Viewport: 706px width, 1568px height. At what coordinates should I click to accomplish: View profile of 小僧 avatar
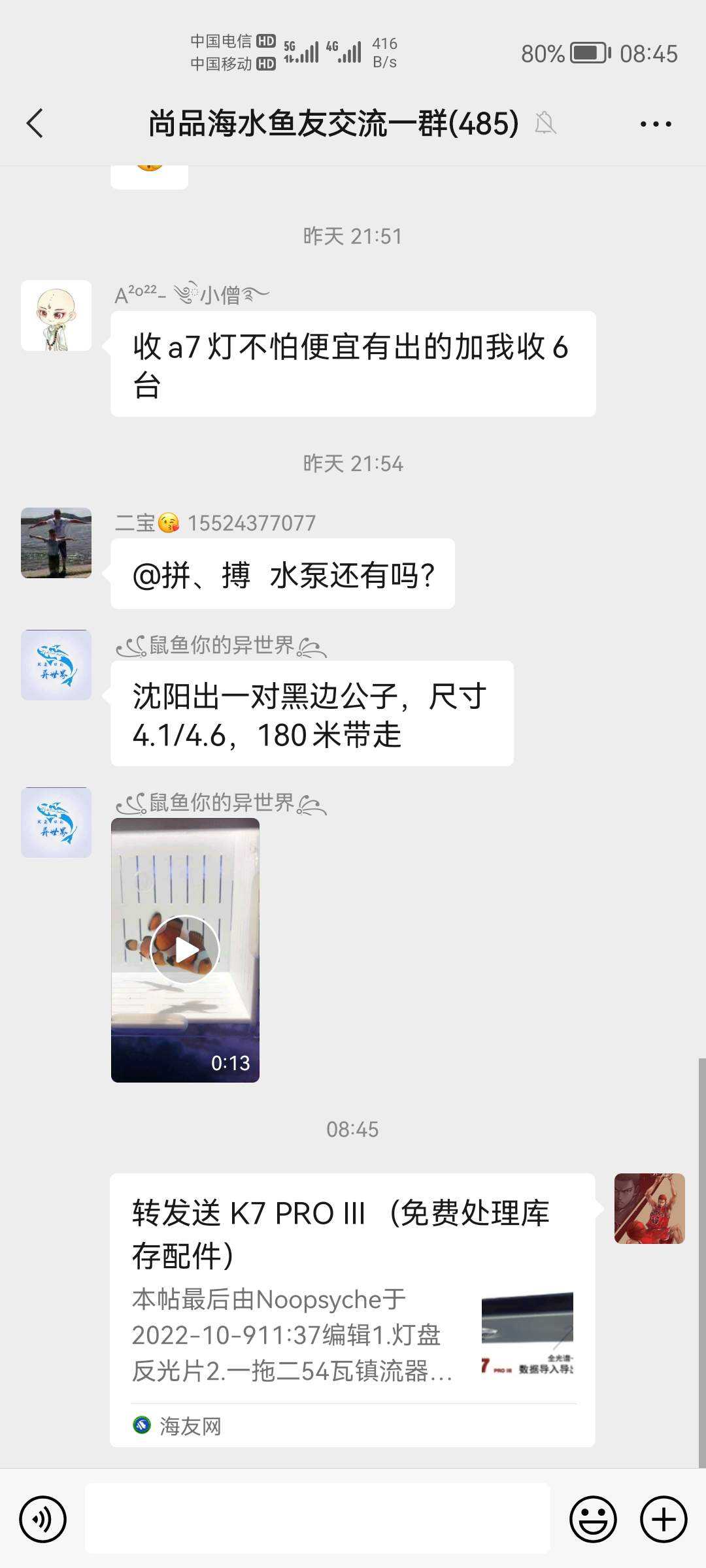coord(56,316)
